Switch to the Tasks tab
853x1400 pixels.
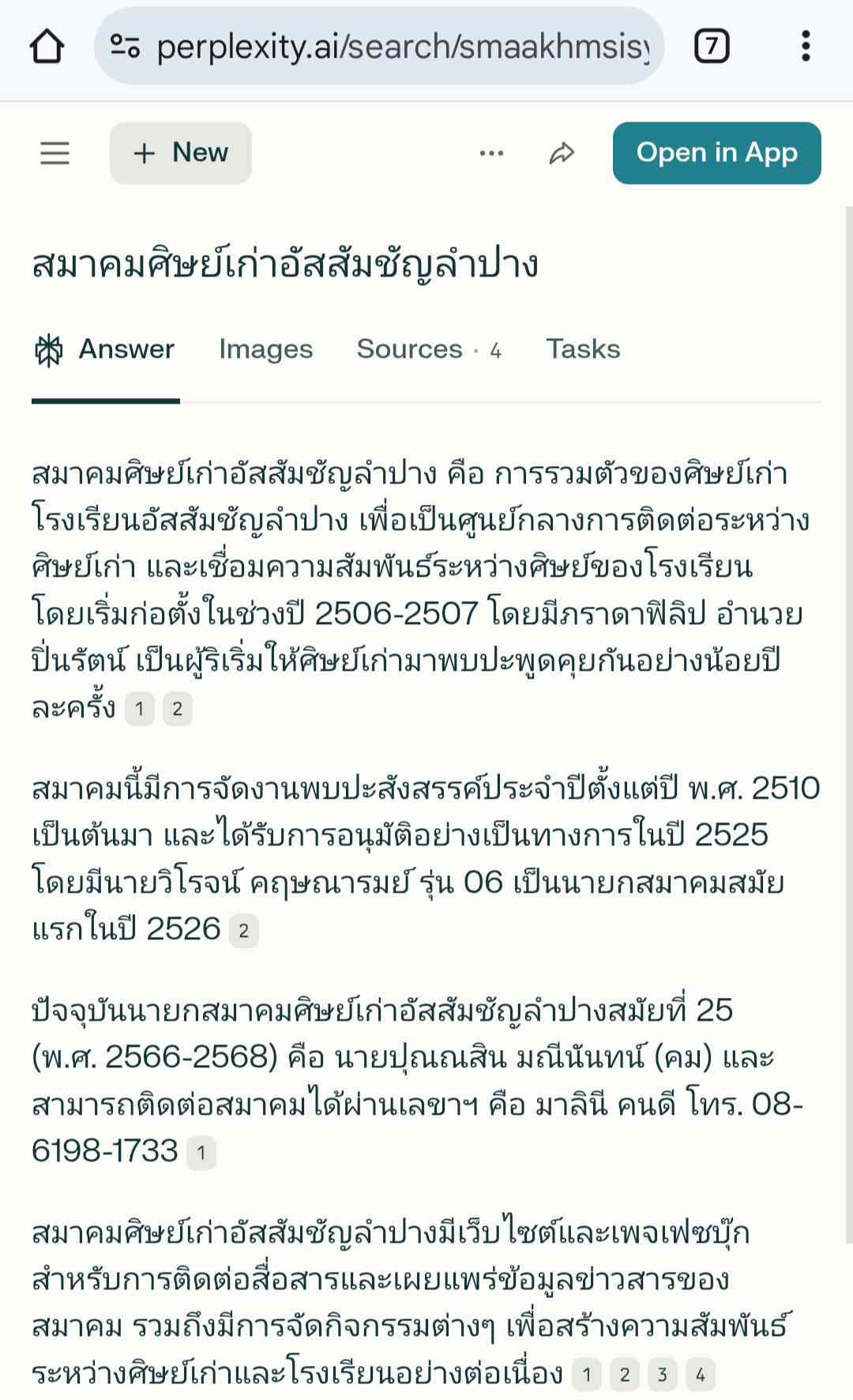(583, 349)
